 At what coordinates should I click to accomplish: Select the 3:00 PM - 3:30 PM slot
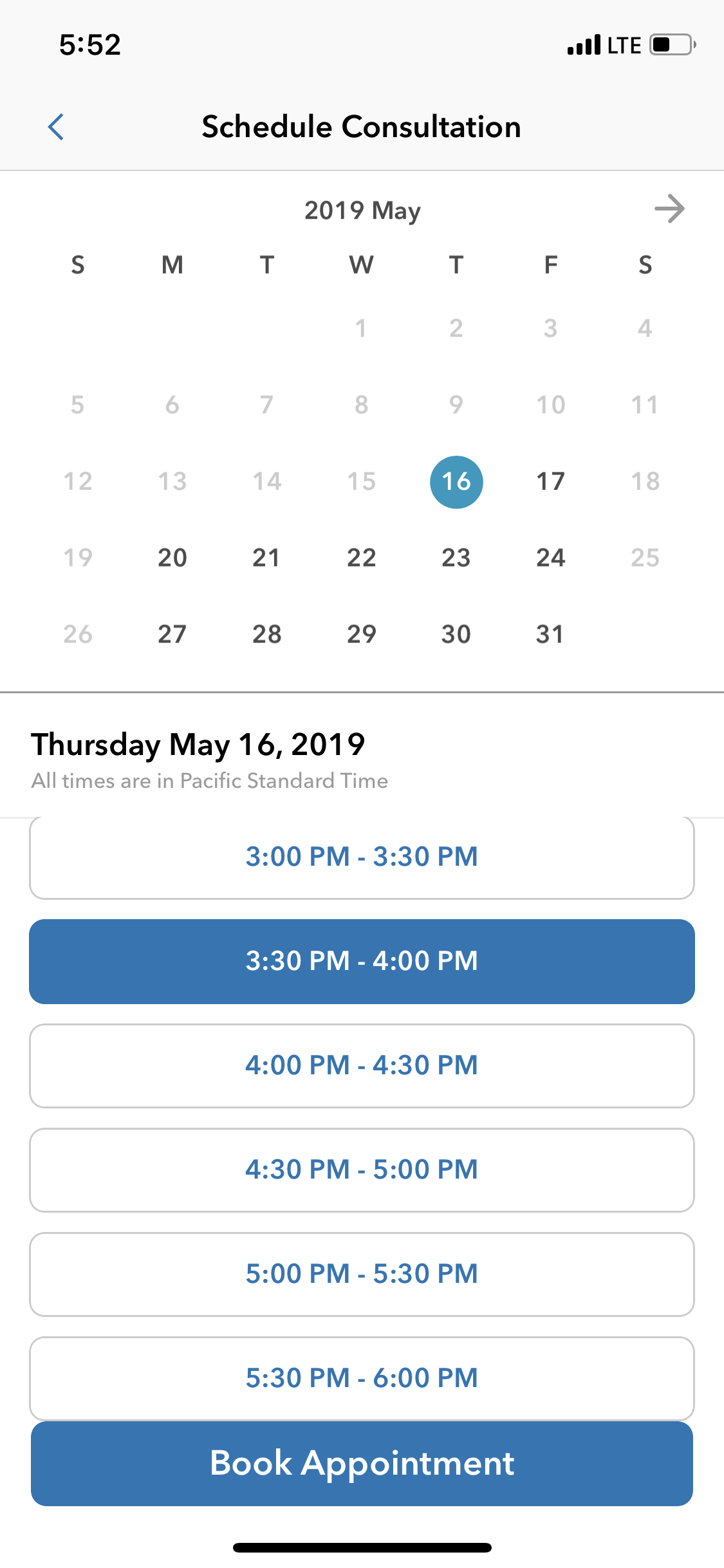click(362, 857)
